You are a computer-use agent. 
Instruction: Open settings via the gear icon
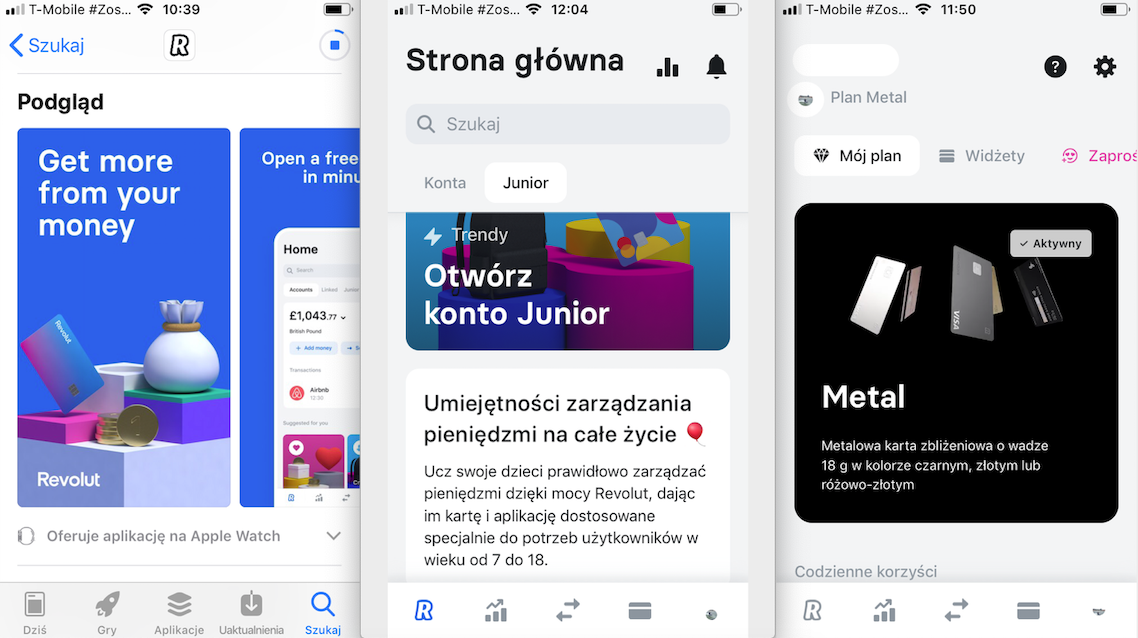pyautogui.click(x=1104, y=67)
